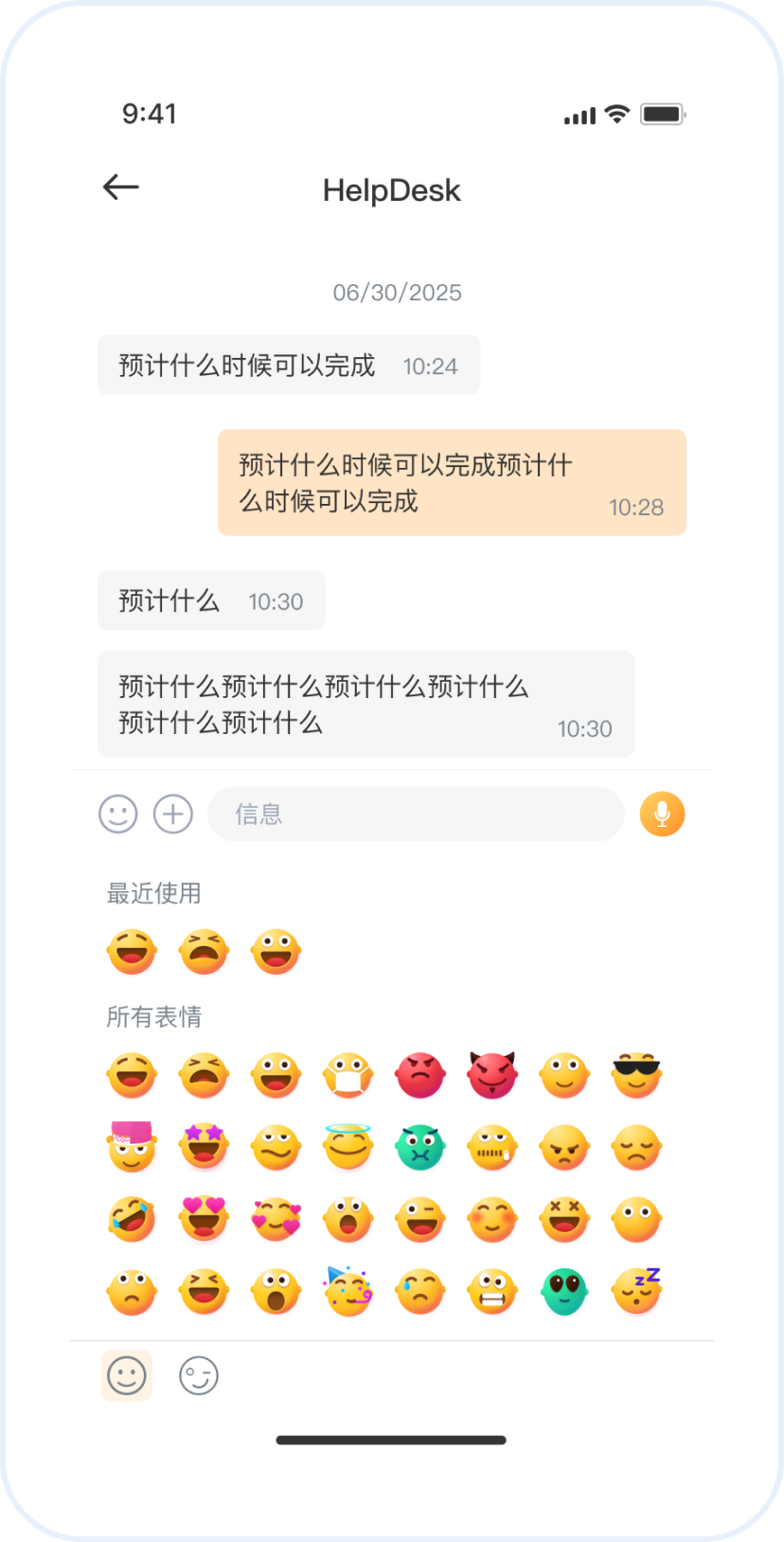Select the star-struck emoji
The height and width of the screenshot is (1542, 784).
tap(205, 1147)
